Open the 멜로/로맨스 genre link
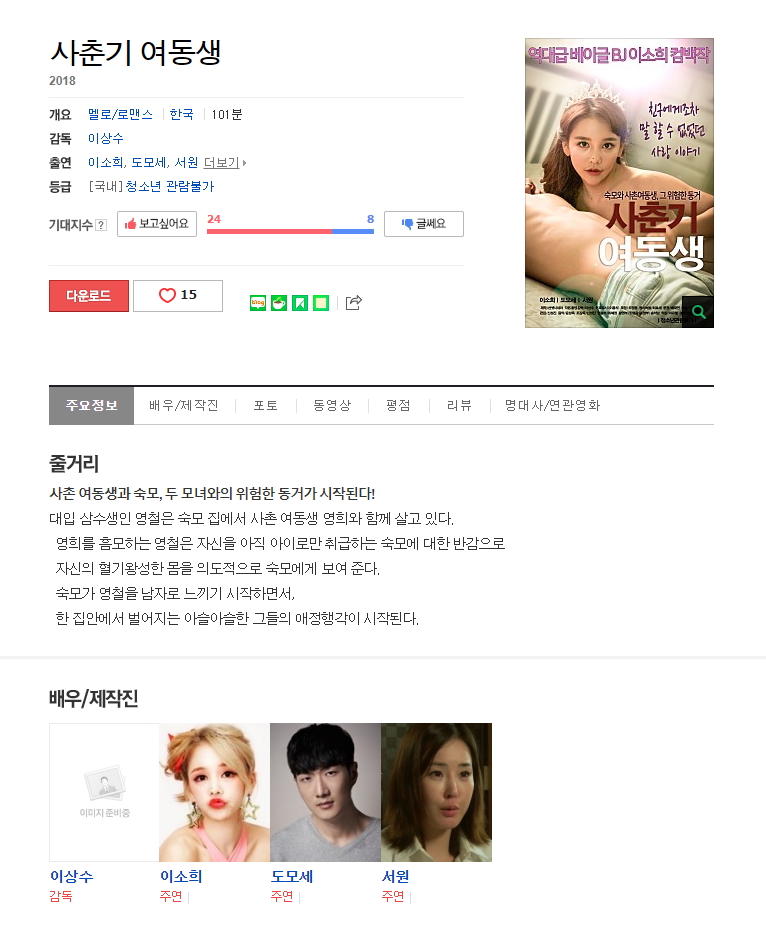Image resolution: width=766 pixels, height=932 pixels. [x=120, y=114]
